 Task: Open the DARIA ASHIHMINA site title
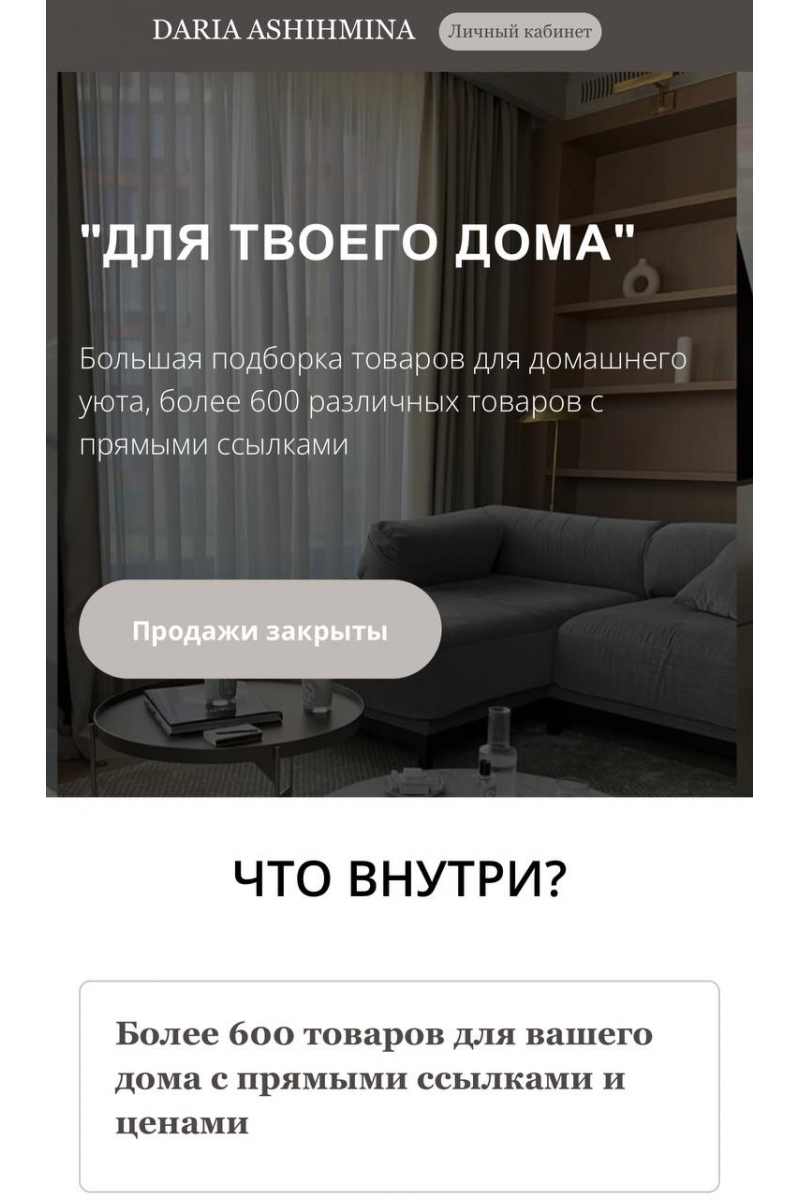(283, 31)
